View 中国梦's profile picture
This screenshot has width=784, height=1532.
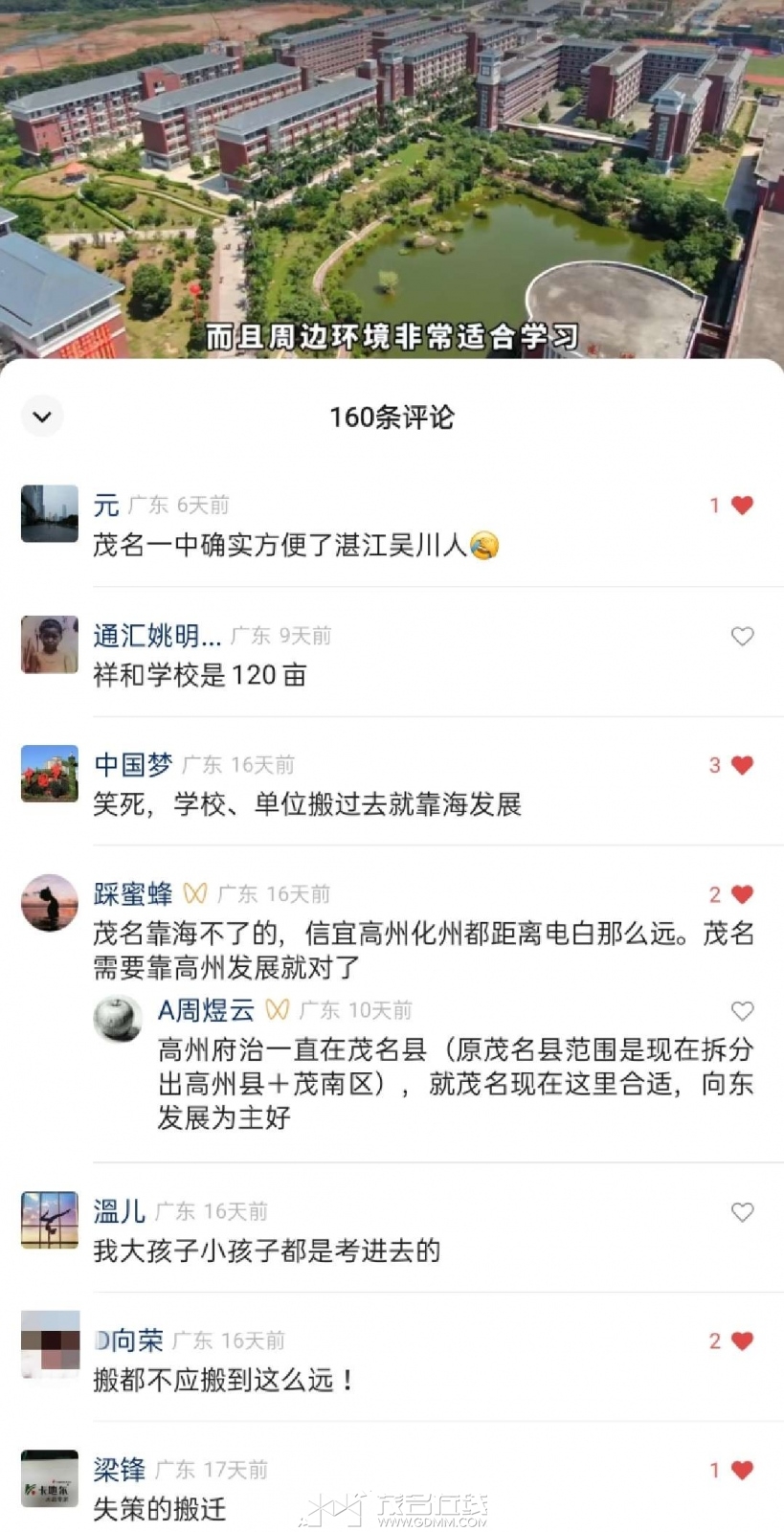pos(50,774)
